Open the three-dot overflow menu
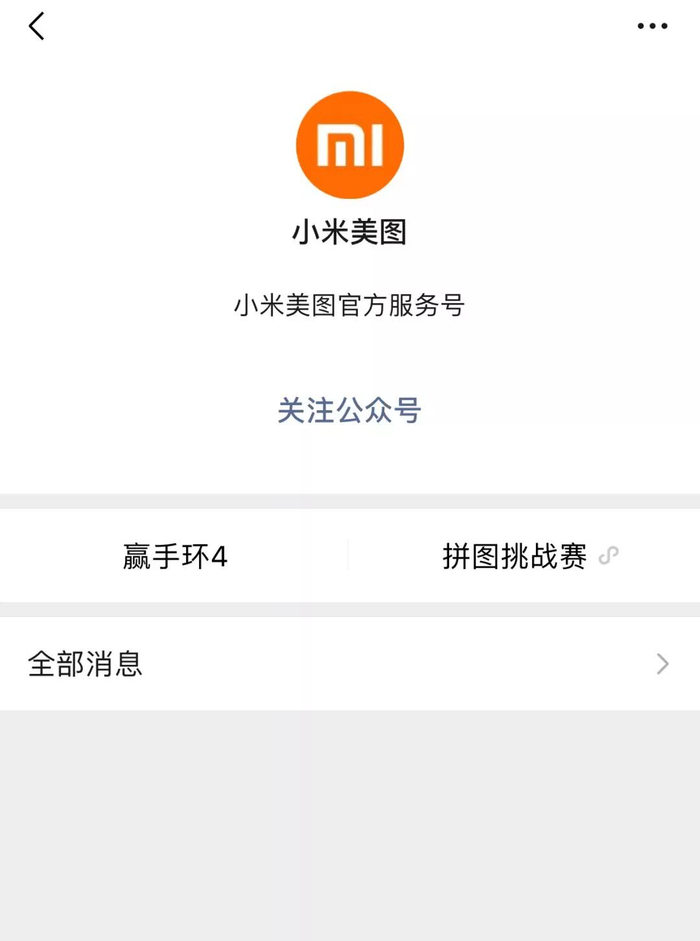700x941 pixels. [x=653, y=26]
